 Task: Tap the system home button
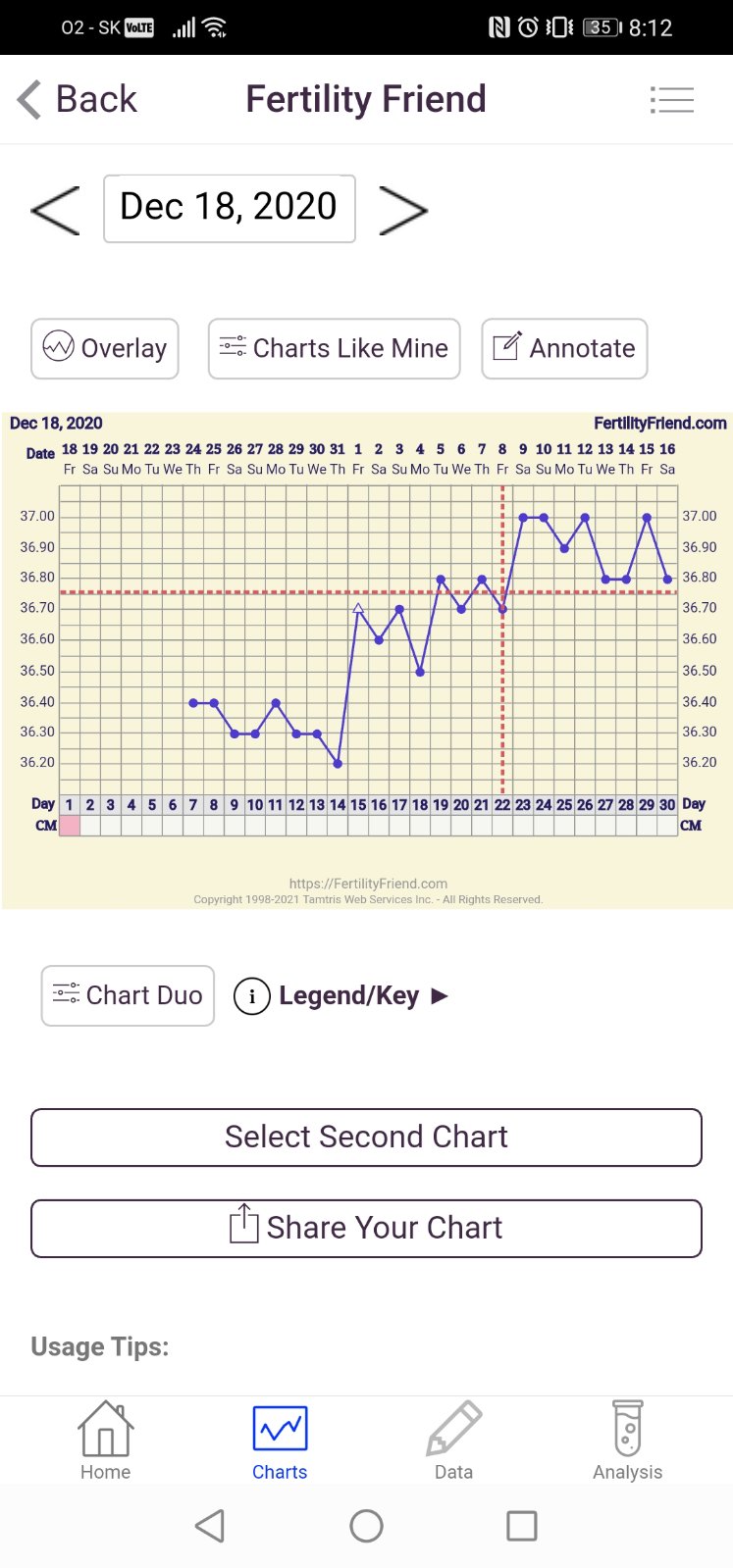(366, 1526)
